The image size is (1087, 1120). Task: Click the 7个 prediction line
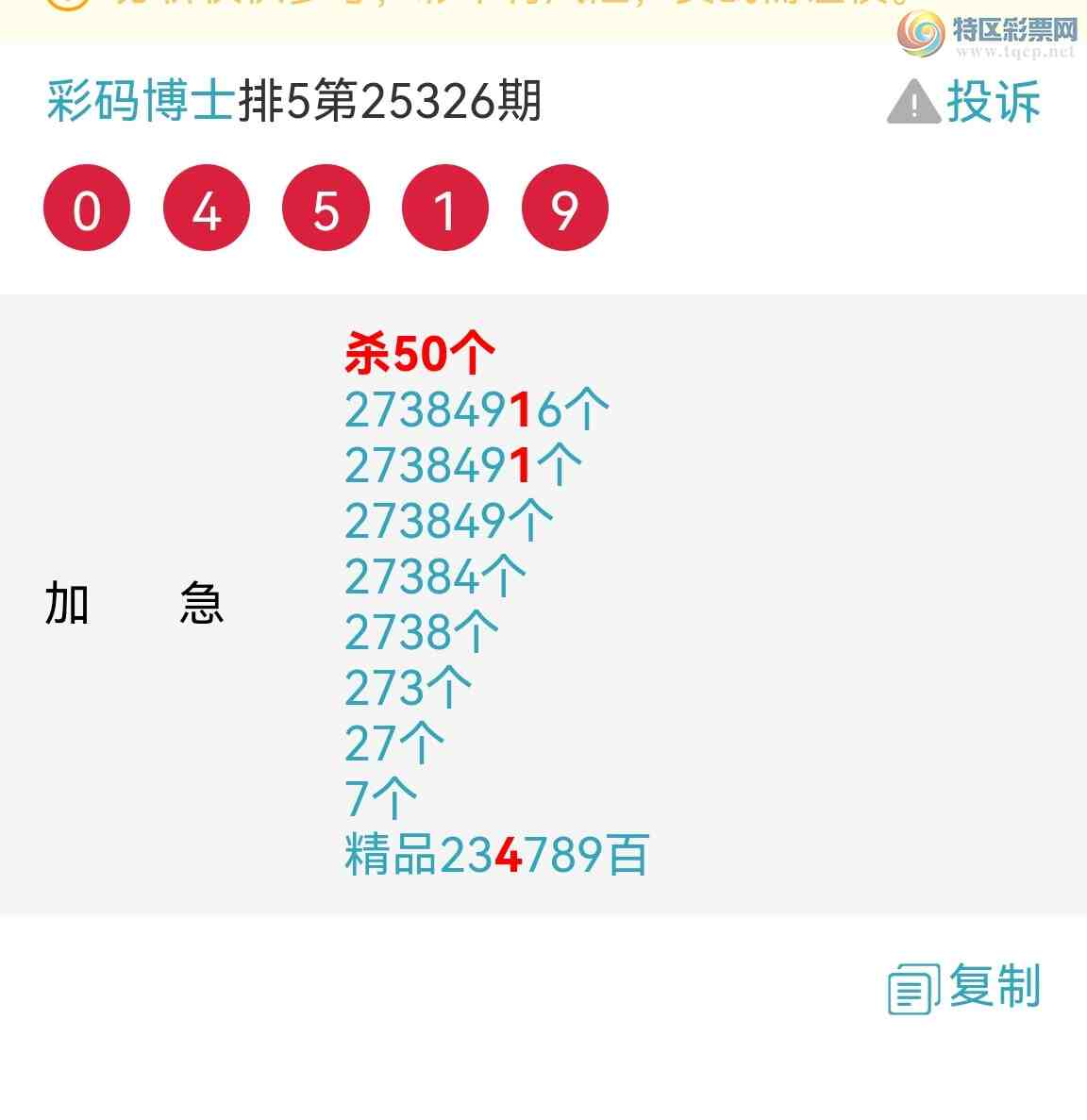click(x=379, y=795)
